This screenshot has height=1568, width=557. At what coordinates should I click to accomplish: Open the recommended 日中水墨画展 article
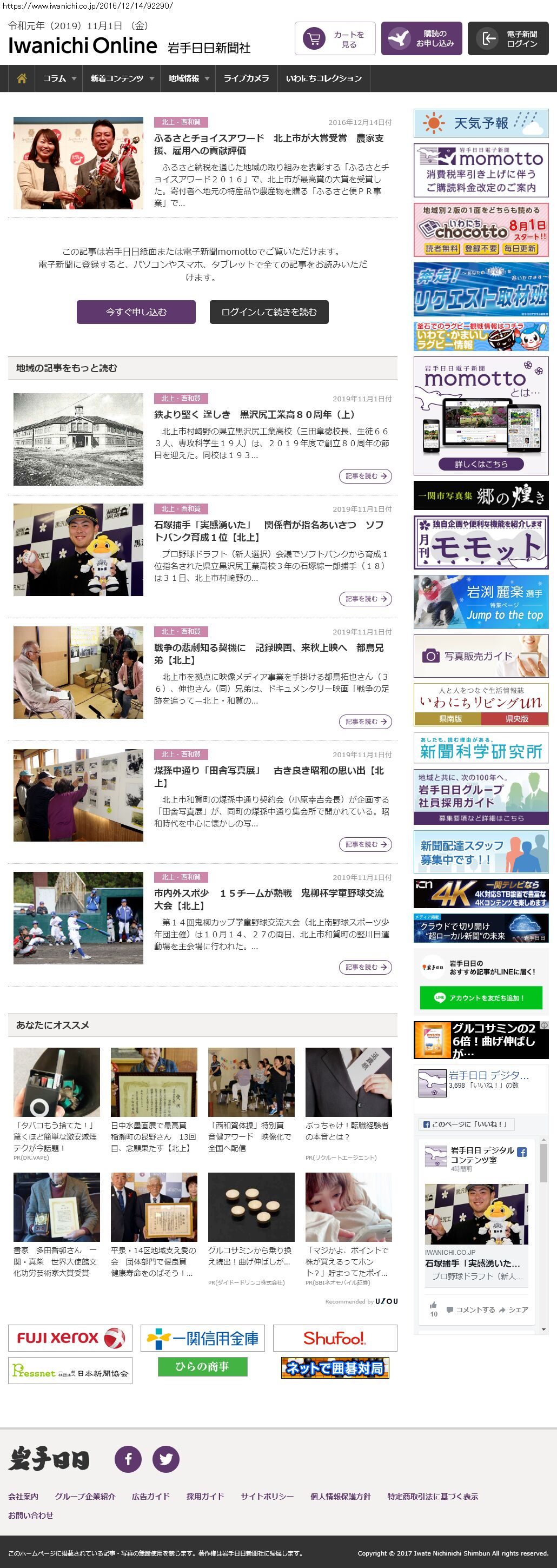pyautogui.click(x=154, y=1102)
